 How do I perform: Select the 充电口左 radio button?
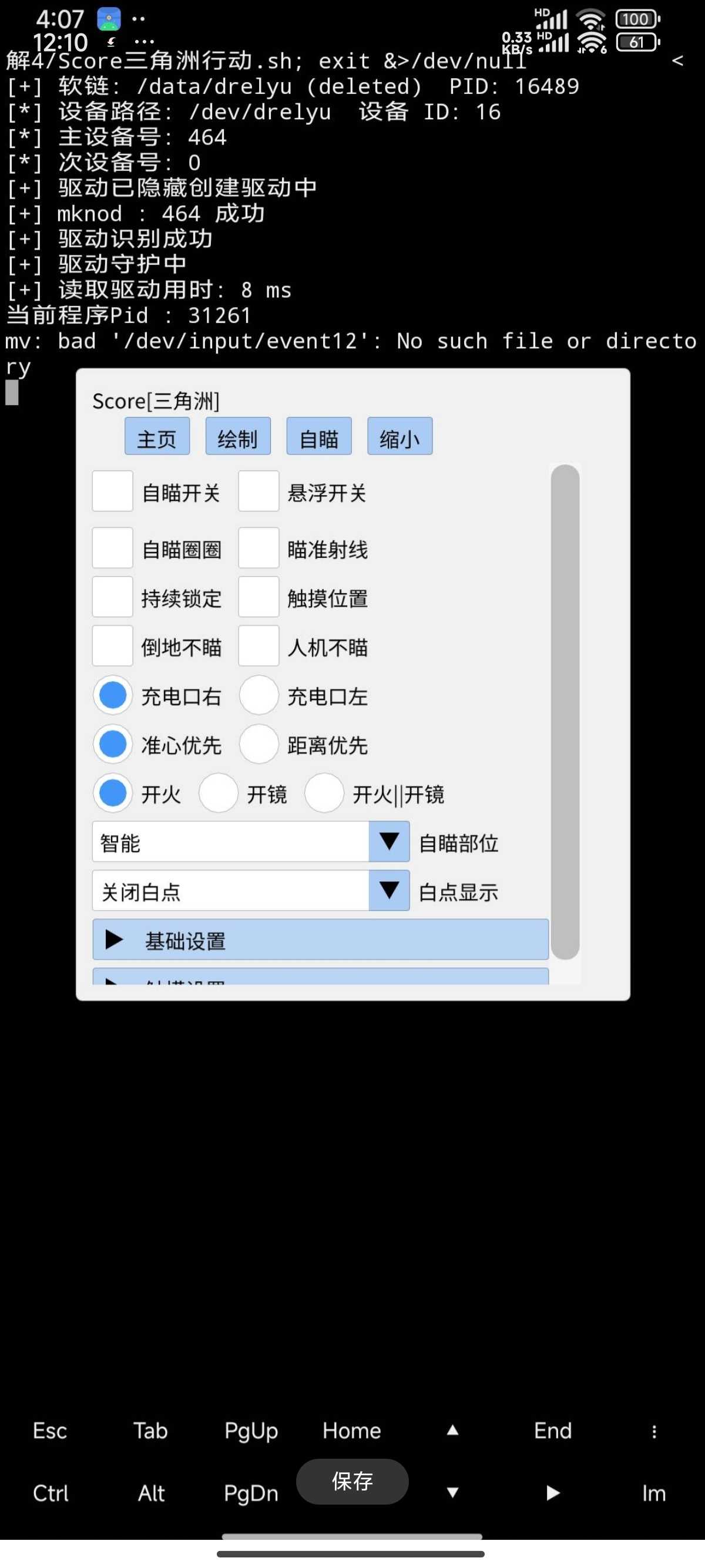click(x=258, y=695)
